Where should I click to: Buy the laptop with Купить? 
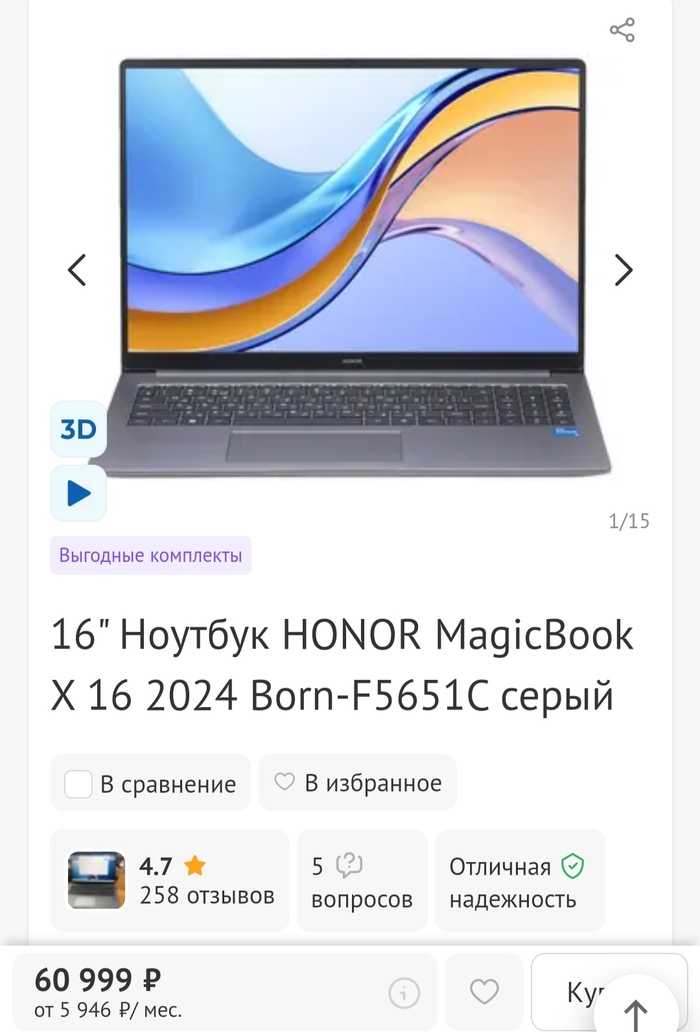pyautogui.click(x=580, y=990)
